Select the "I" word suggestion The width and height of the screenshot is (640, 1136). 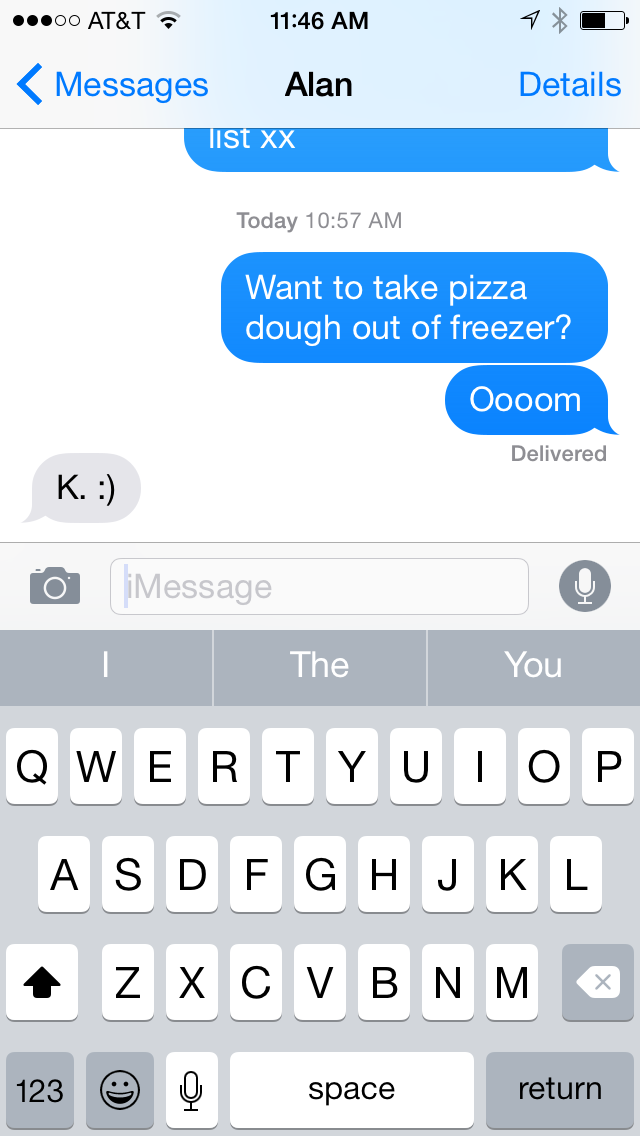point(106,666)
